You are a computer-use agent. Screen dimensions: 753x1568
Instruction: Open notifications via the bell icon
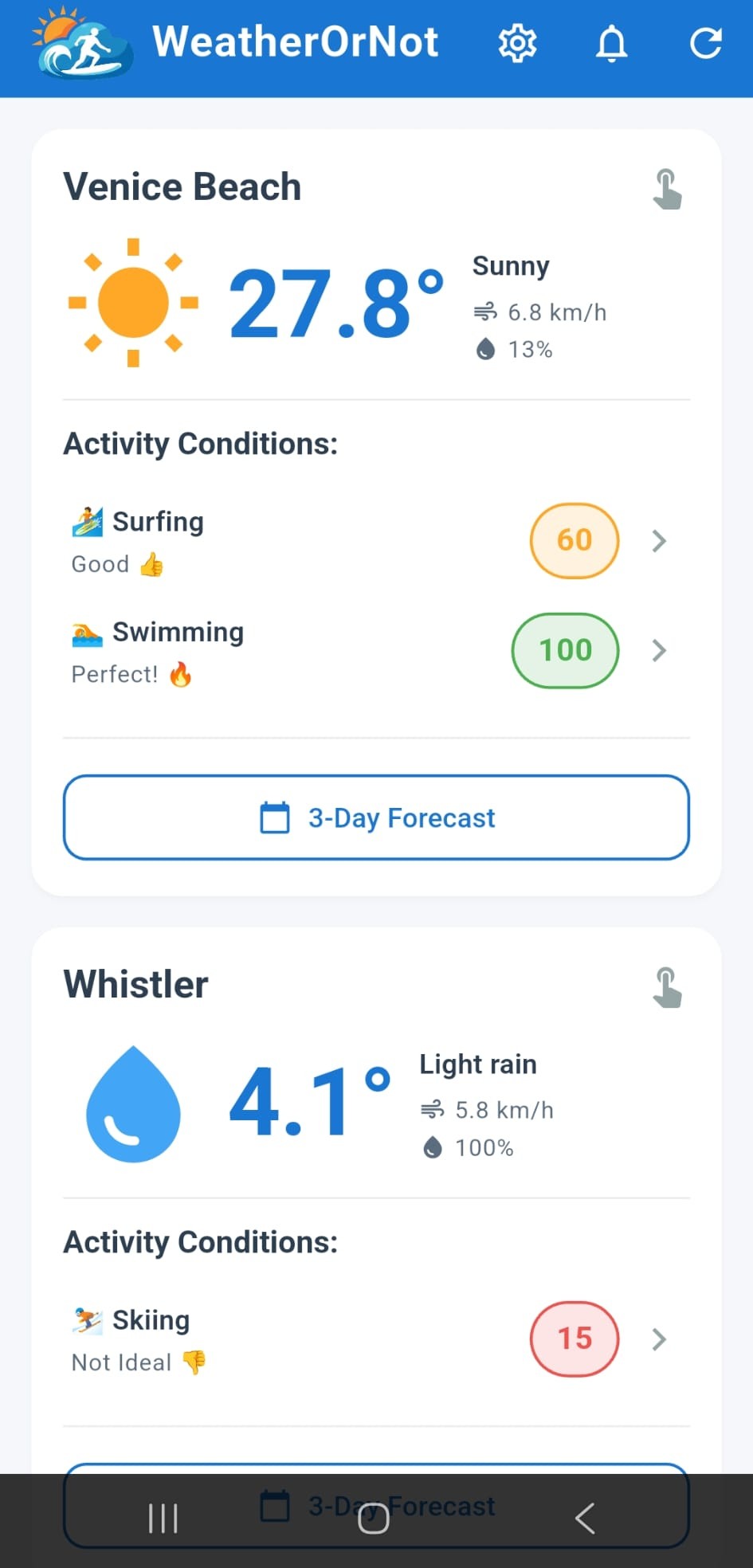point(610,43)
